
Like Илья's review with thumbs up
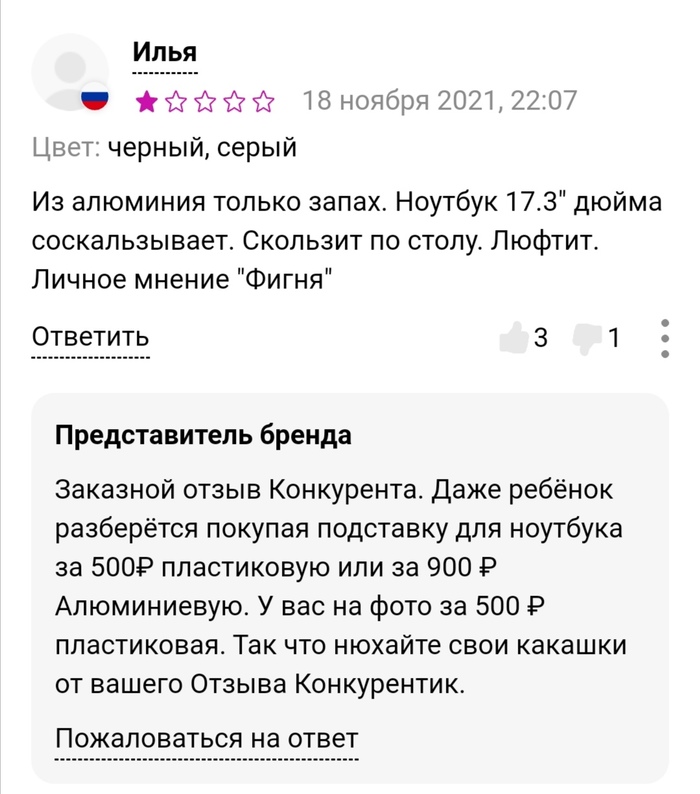point(514,338)
